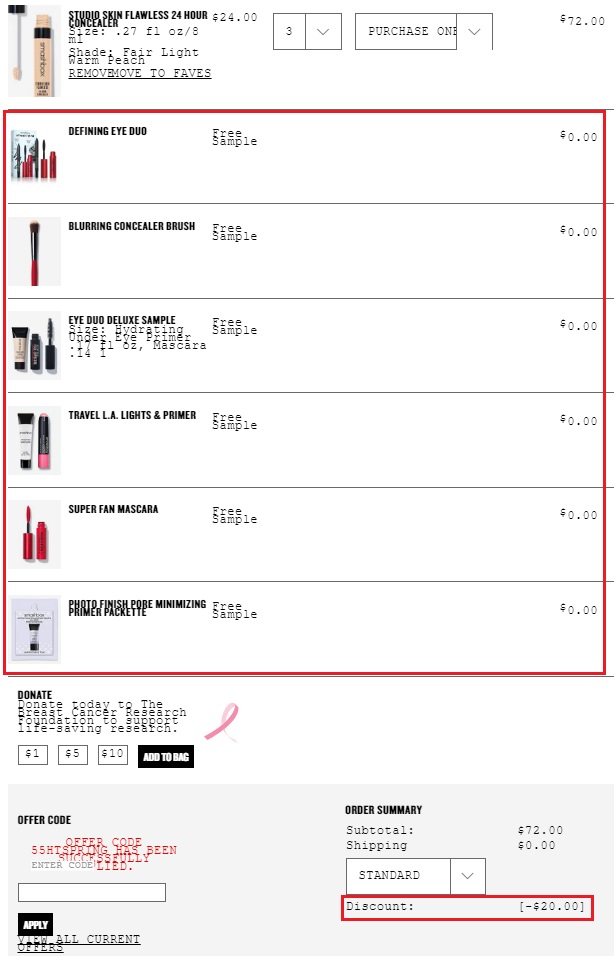Expand the Purchase Once frequency dropdown
Viewport: 614px width, 956px height.
pos(423,32)
